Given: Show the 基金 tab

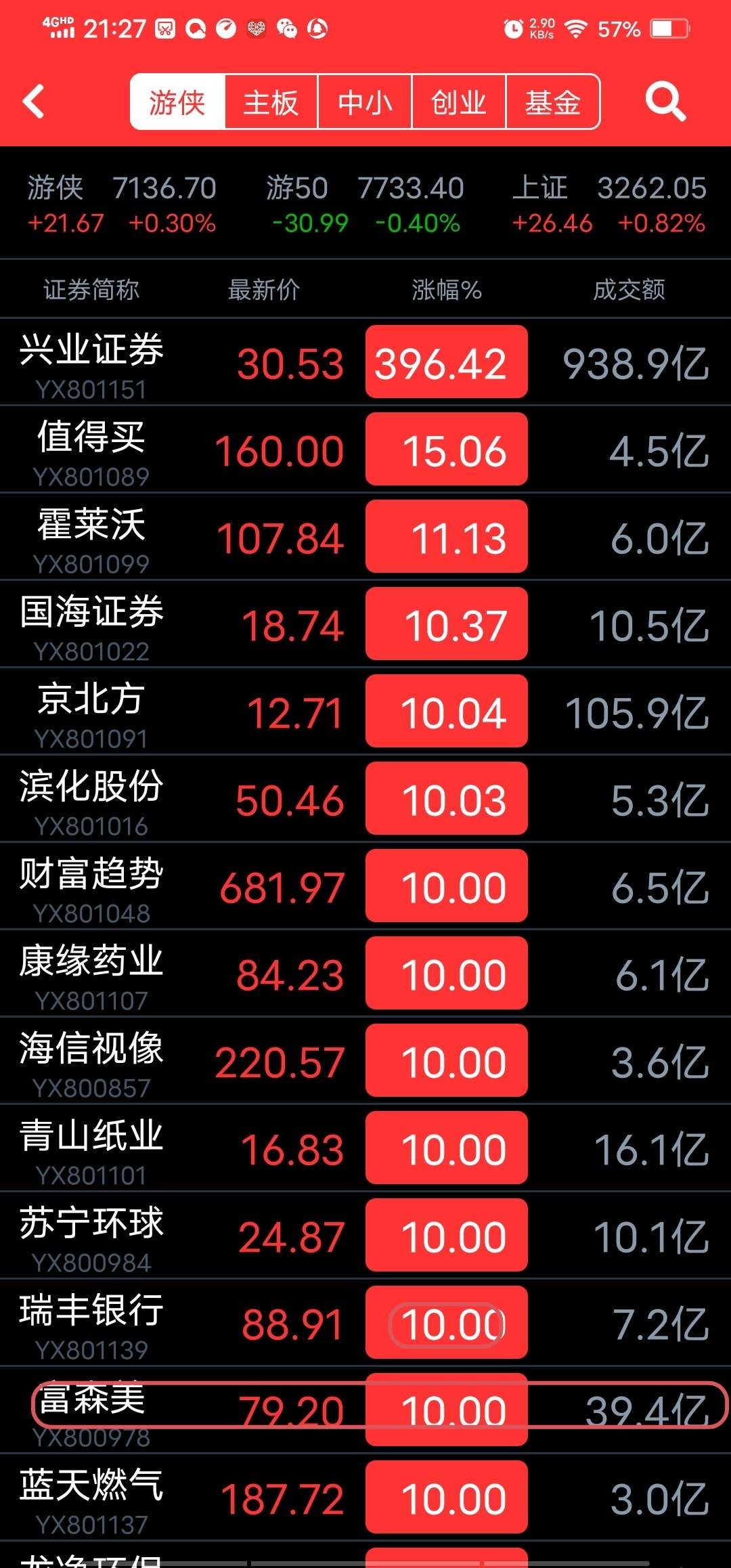Looking at the screenshot, I should (x=552, y=102).
